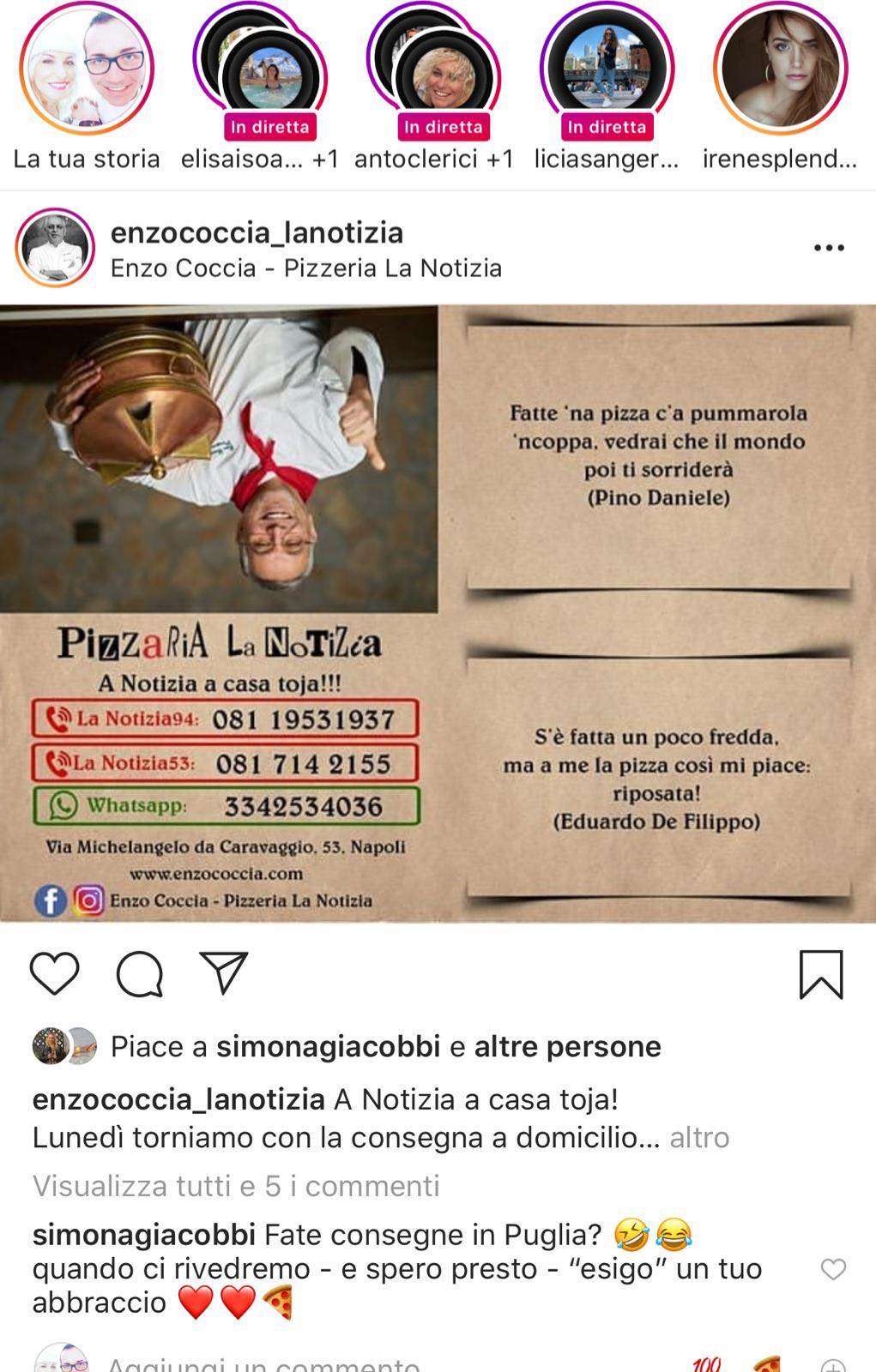Screen dimensions: 876x1372
Task: View all 5 comments
Action: pos(236,1186)
